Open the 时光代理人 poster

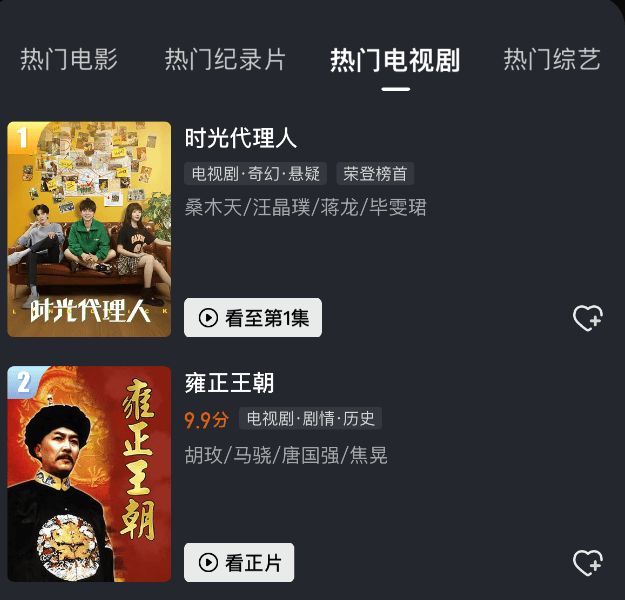(x=89, y=229)
